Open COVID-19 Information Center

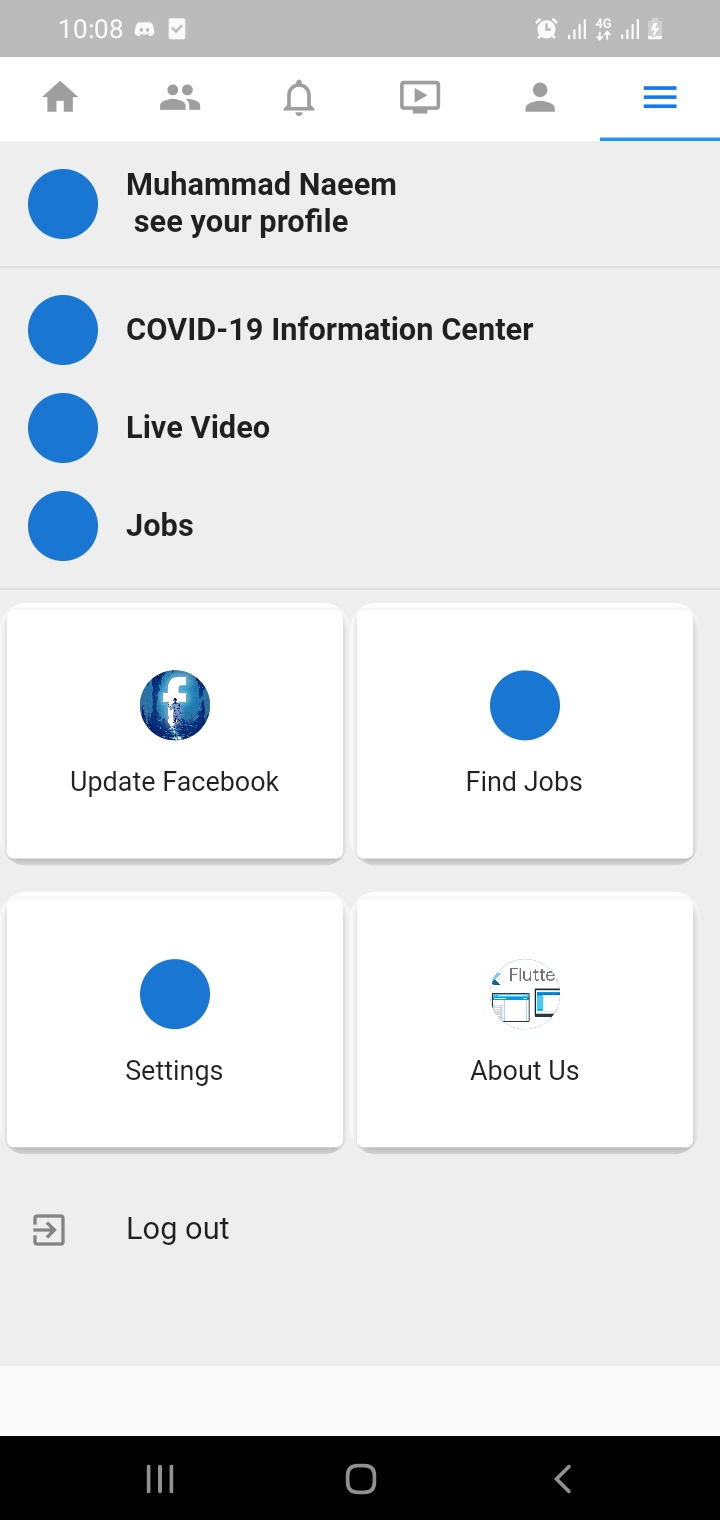(360, 330)
